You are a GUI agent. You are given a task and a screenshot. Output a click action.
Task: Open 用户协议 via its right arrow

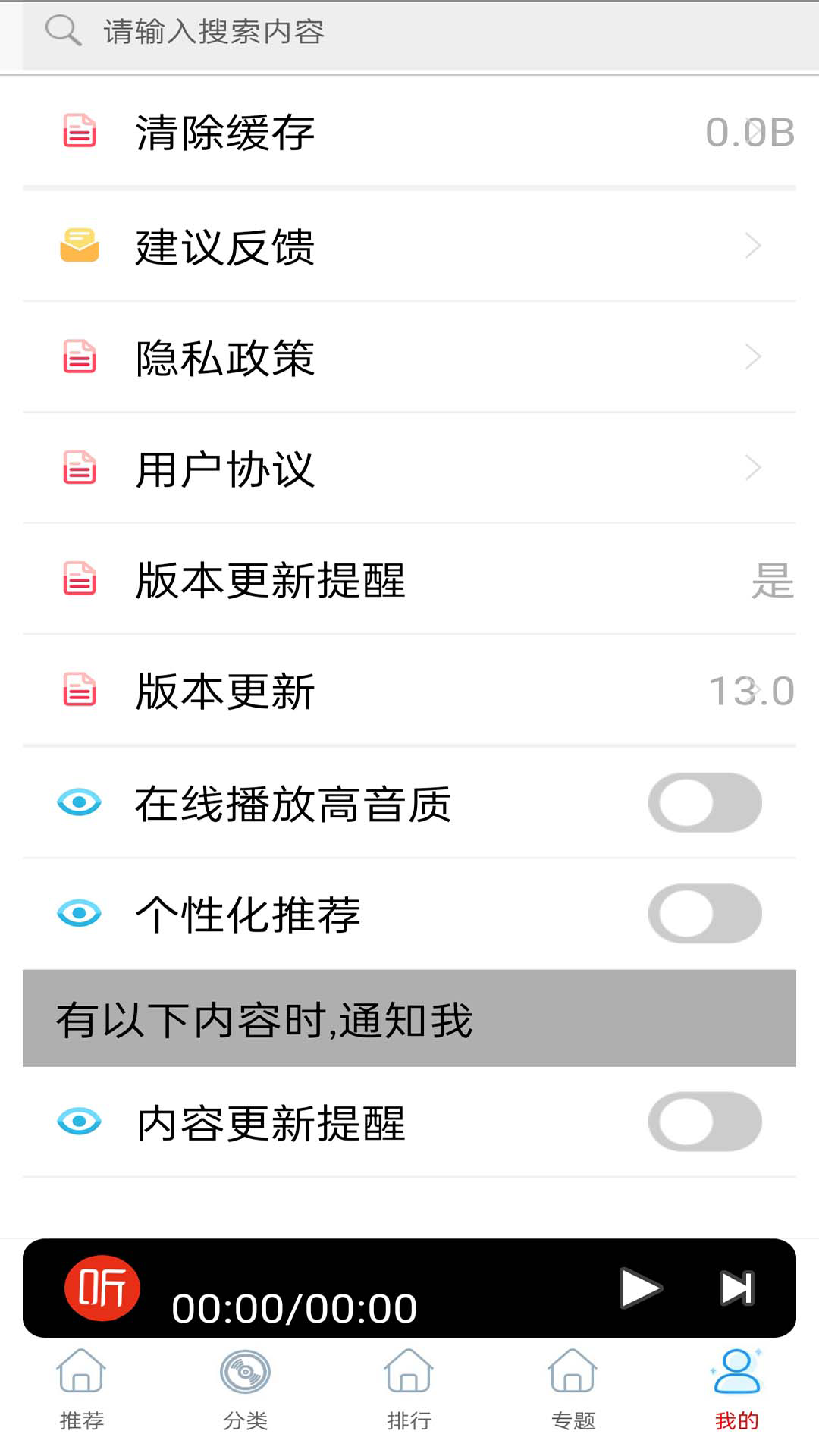752,467
